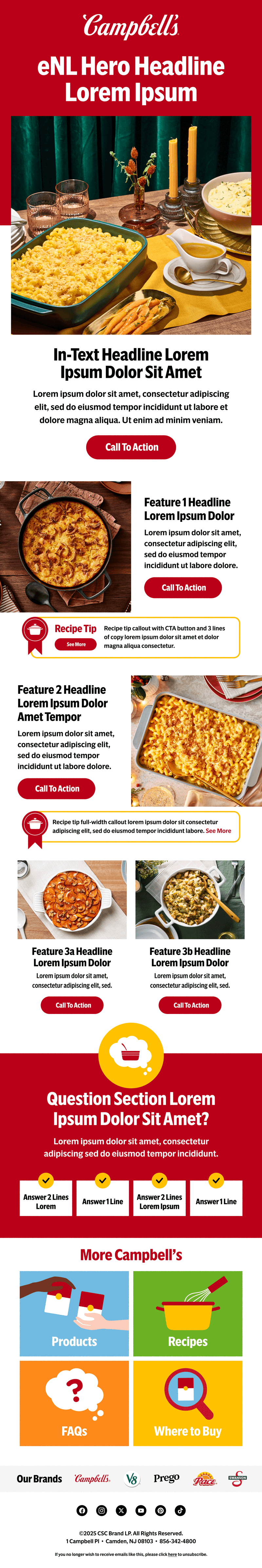Tap Feature 2 Call To Action button
The image size is (262, 1568).
click(57, 788)
